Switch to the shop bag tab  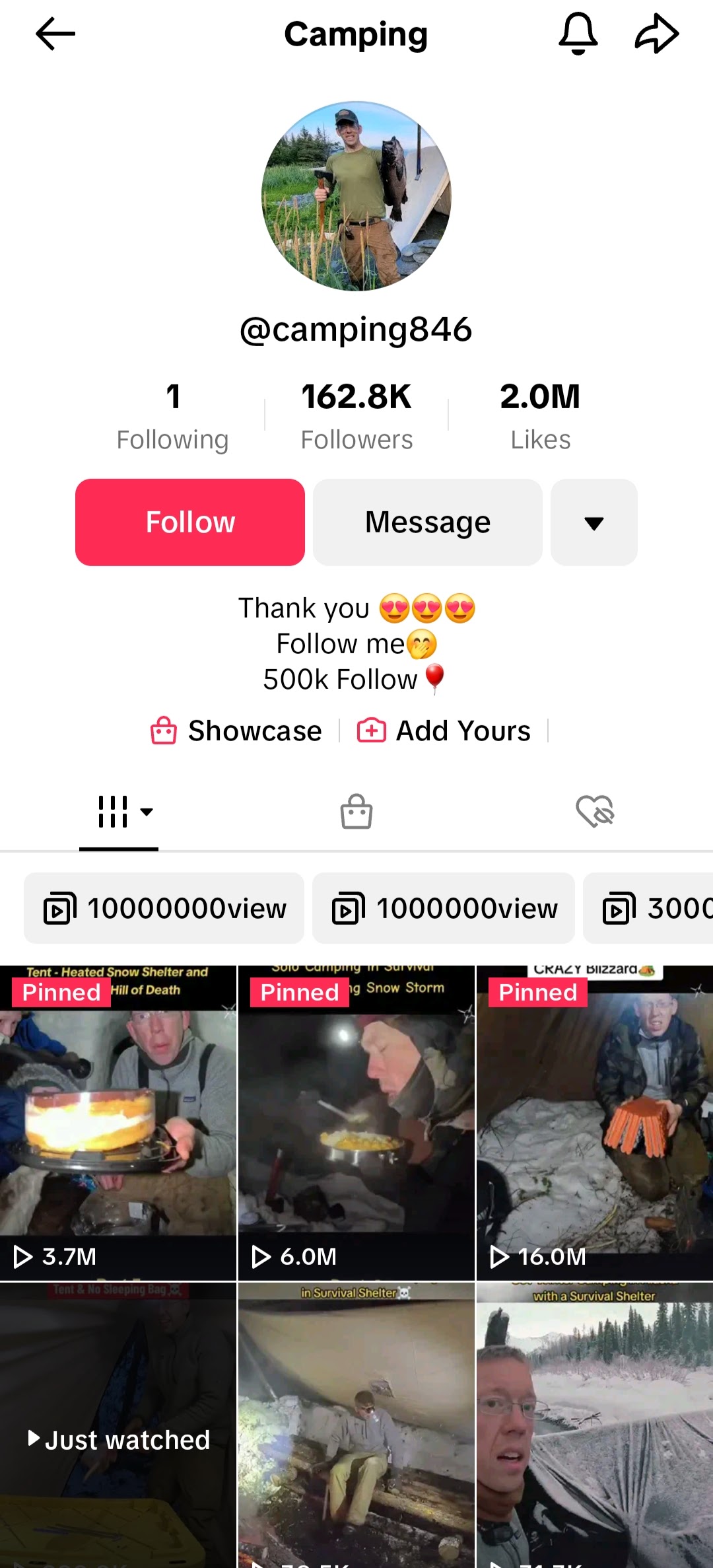point(356,812)
